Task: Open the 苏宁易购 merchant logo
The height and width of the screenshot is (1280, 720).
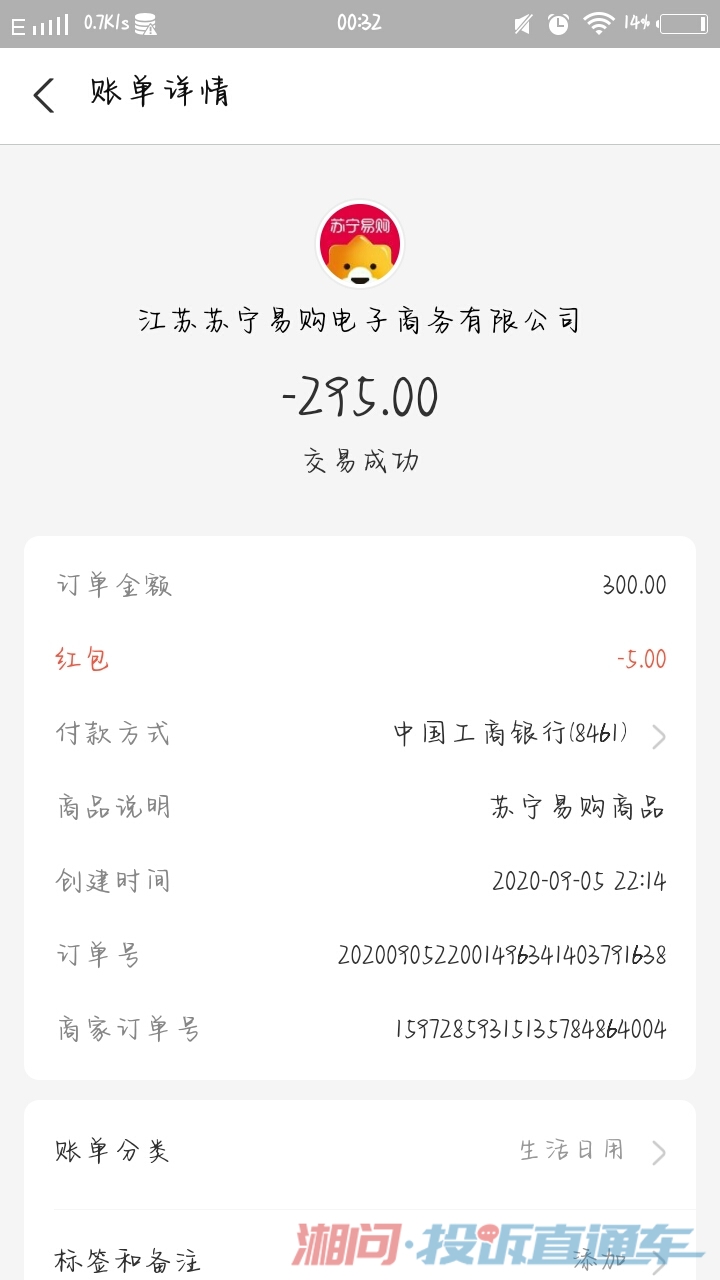Action: [359, 245]
